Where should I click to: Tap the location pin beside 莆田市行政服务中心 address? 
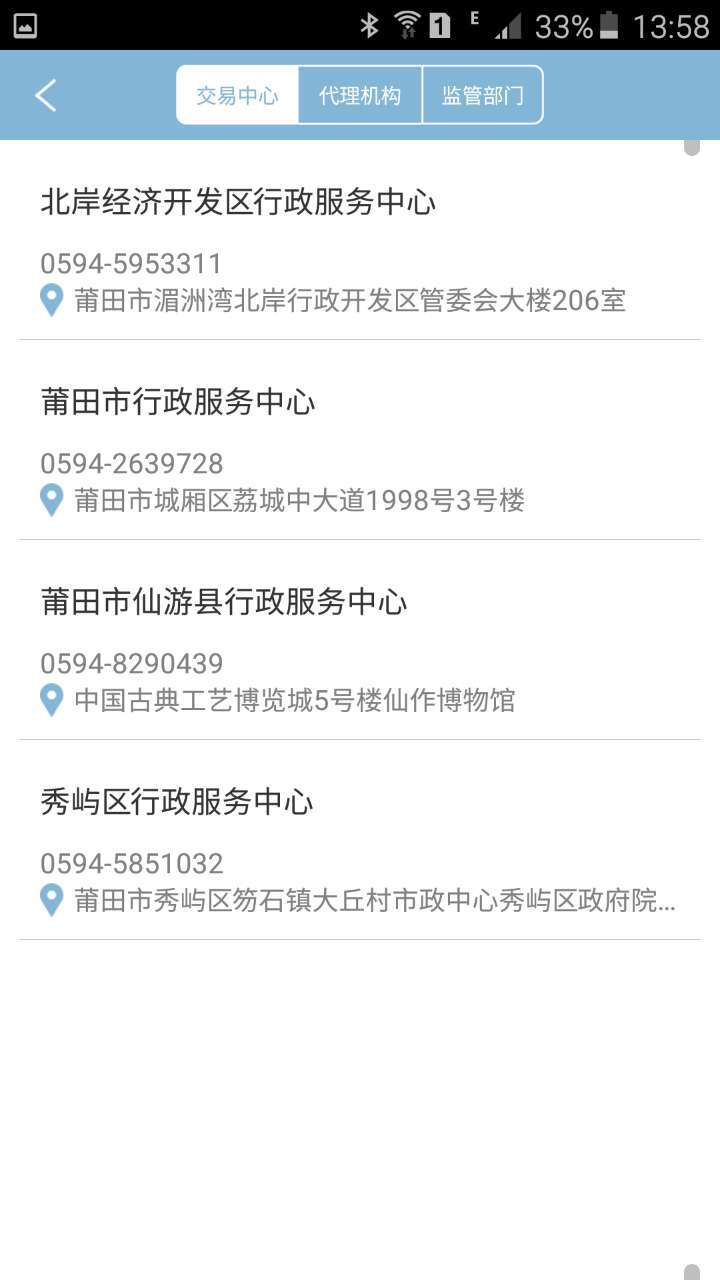click(x=51, y=499)
